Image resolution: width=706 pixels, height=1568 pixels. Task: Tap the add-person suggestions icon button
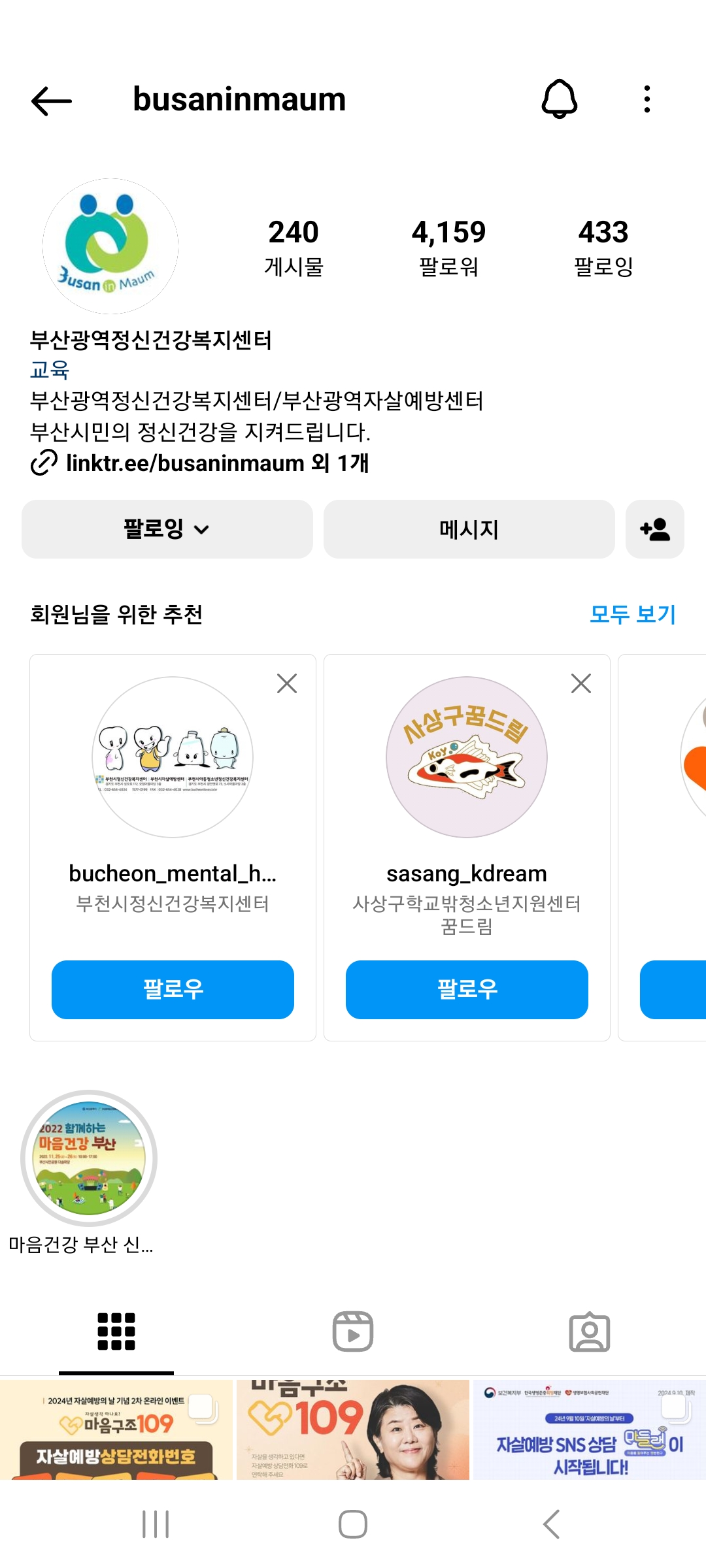click(x=654, y=529)
